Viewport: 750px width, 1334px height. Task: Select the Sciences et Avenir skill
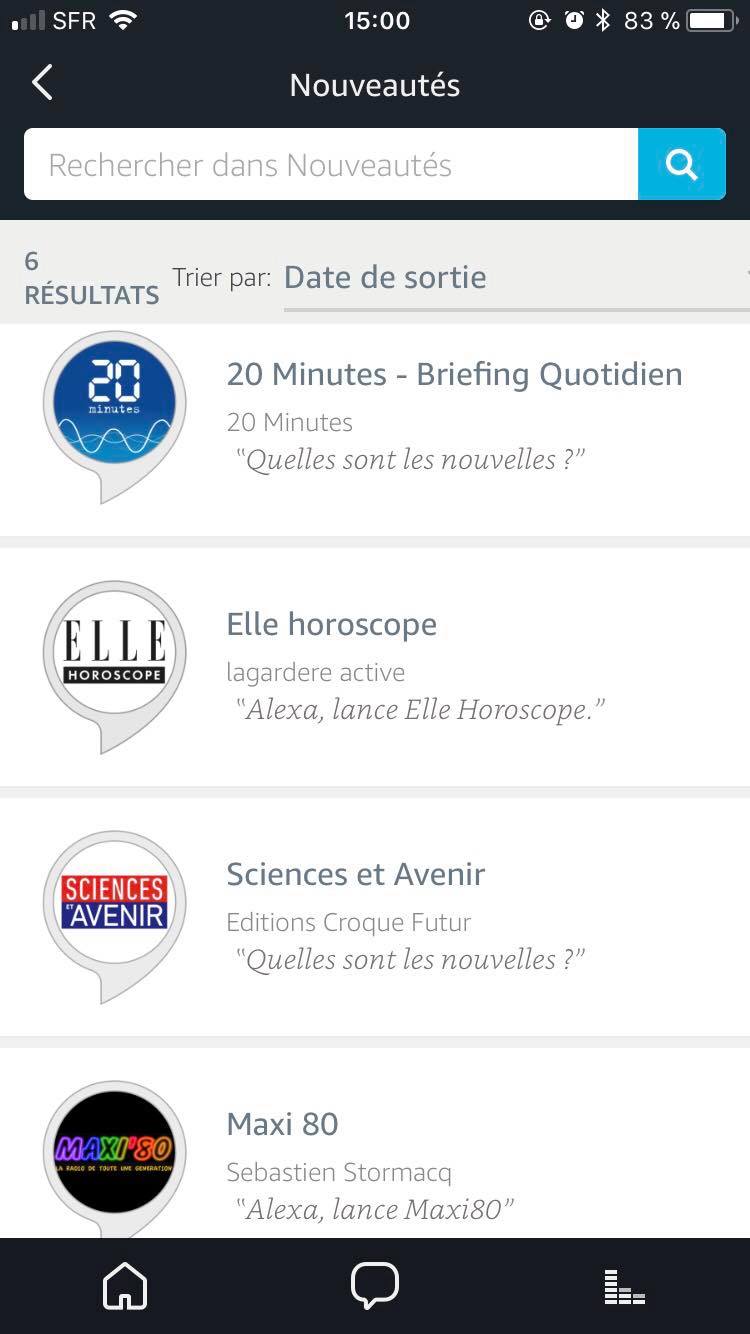pos(375,917)
